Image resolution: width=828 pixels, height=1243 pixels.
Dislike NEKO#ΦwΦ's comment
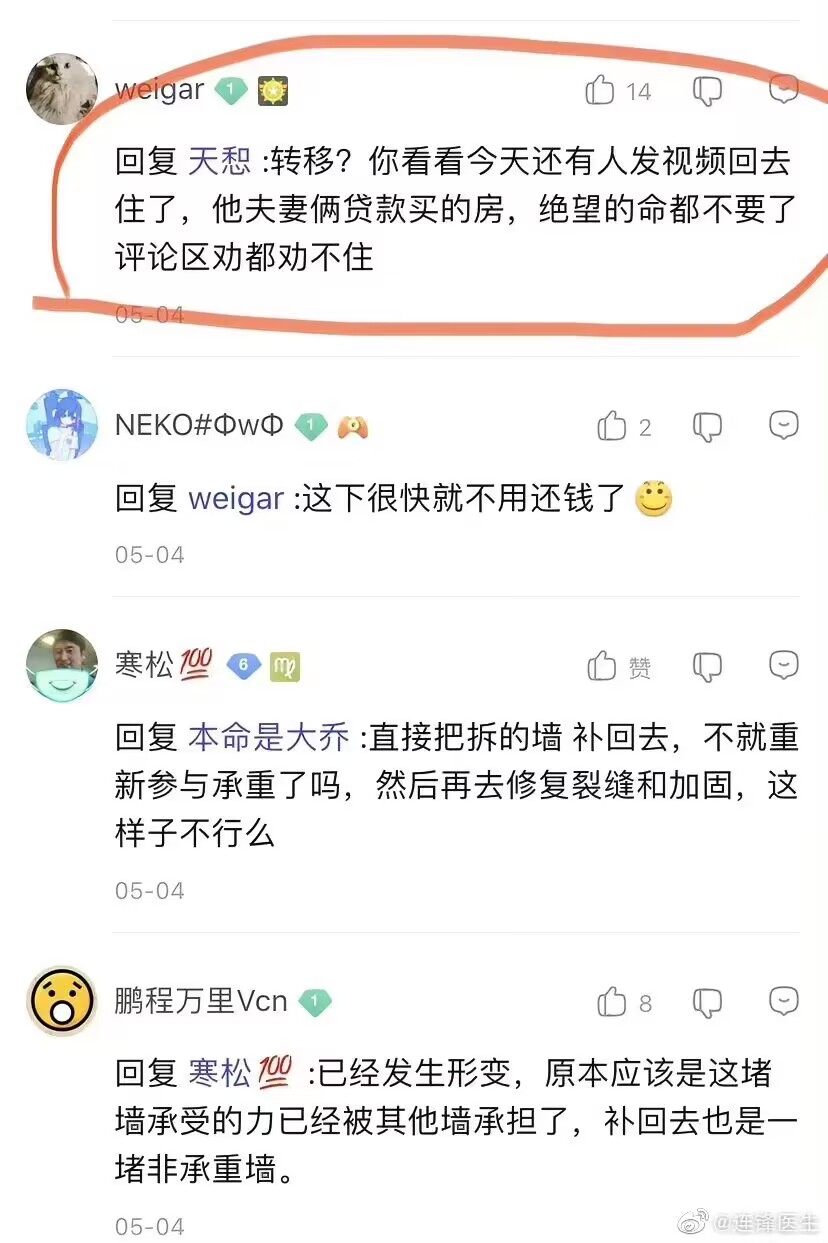pyautogui.click(x=707, y=427)
